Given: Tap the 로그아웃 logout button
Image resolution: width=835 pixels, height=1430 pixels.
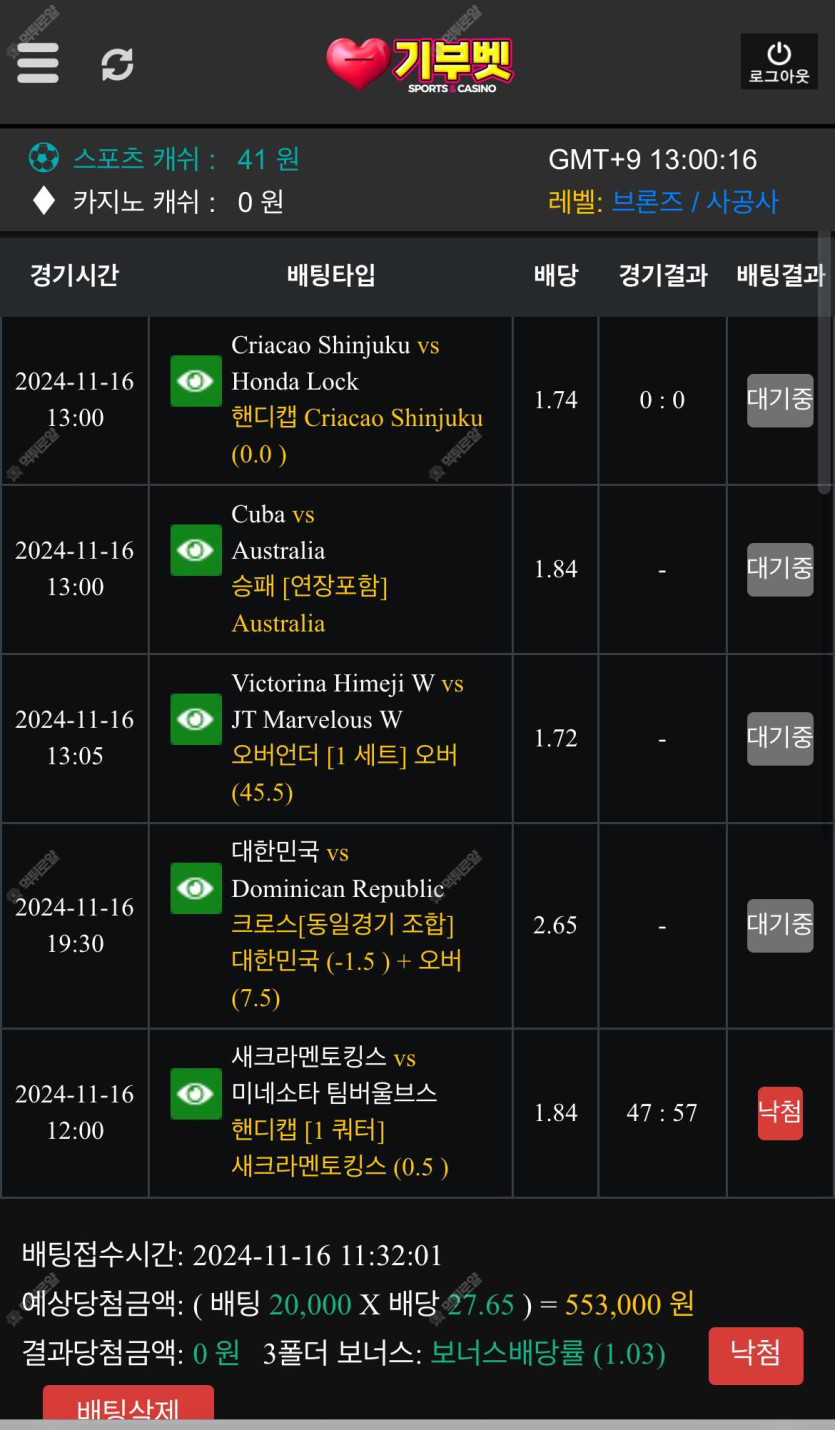Looking at the screenshot, I should (x=779, y=62).
